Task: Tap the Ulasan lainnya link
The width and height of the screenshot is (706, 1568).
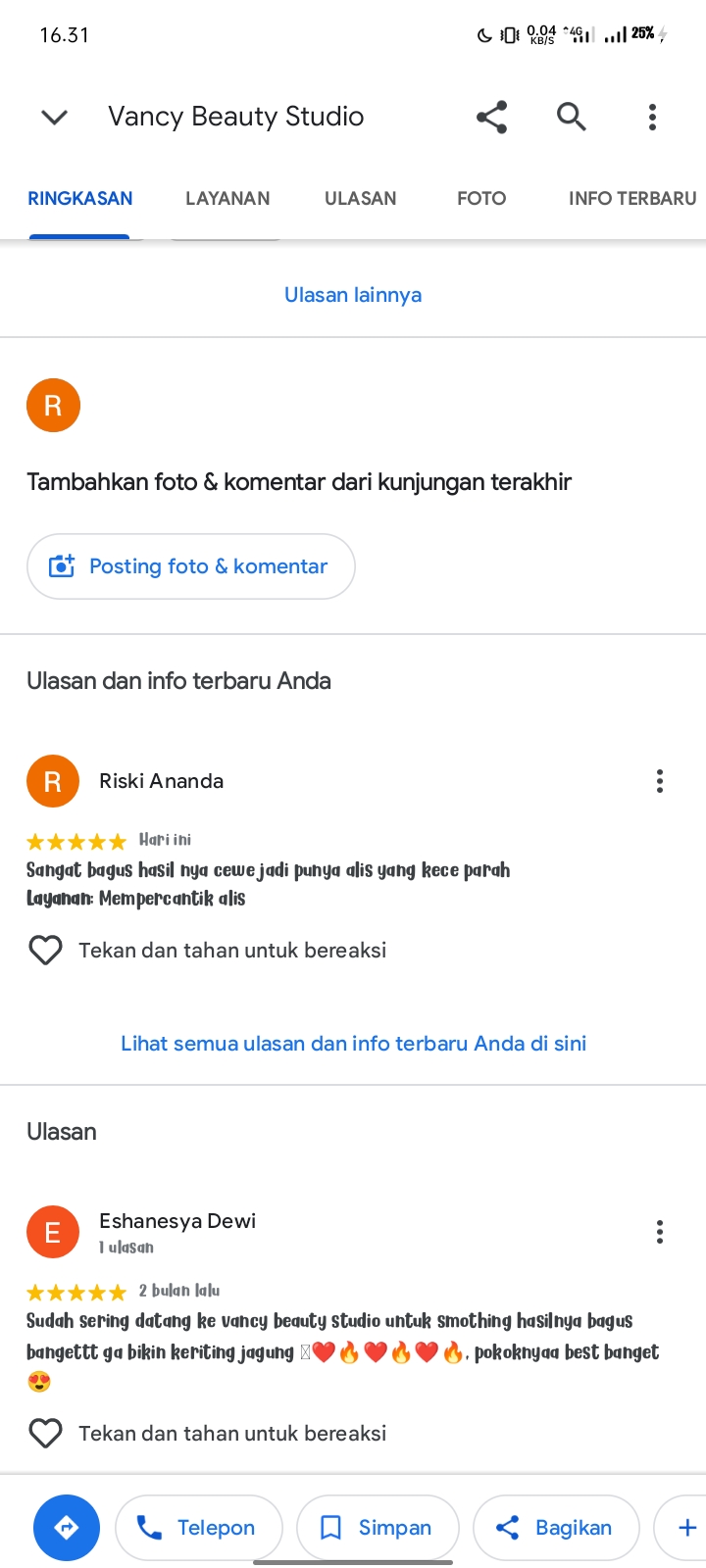Action: coord(353,295)
